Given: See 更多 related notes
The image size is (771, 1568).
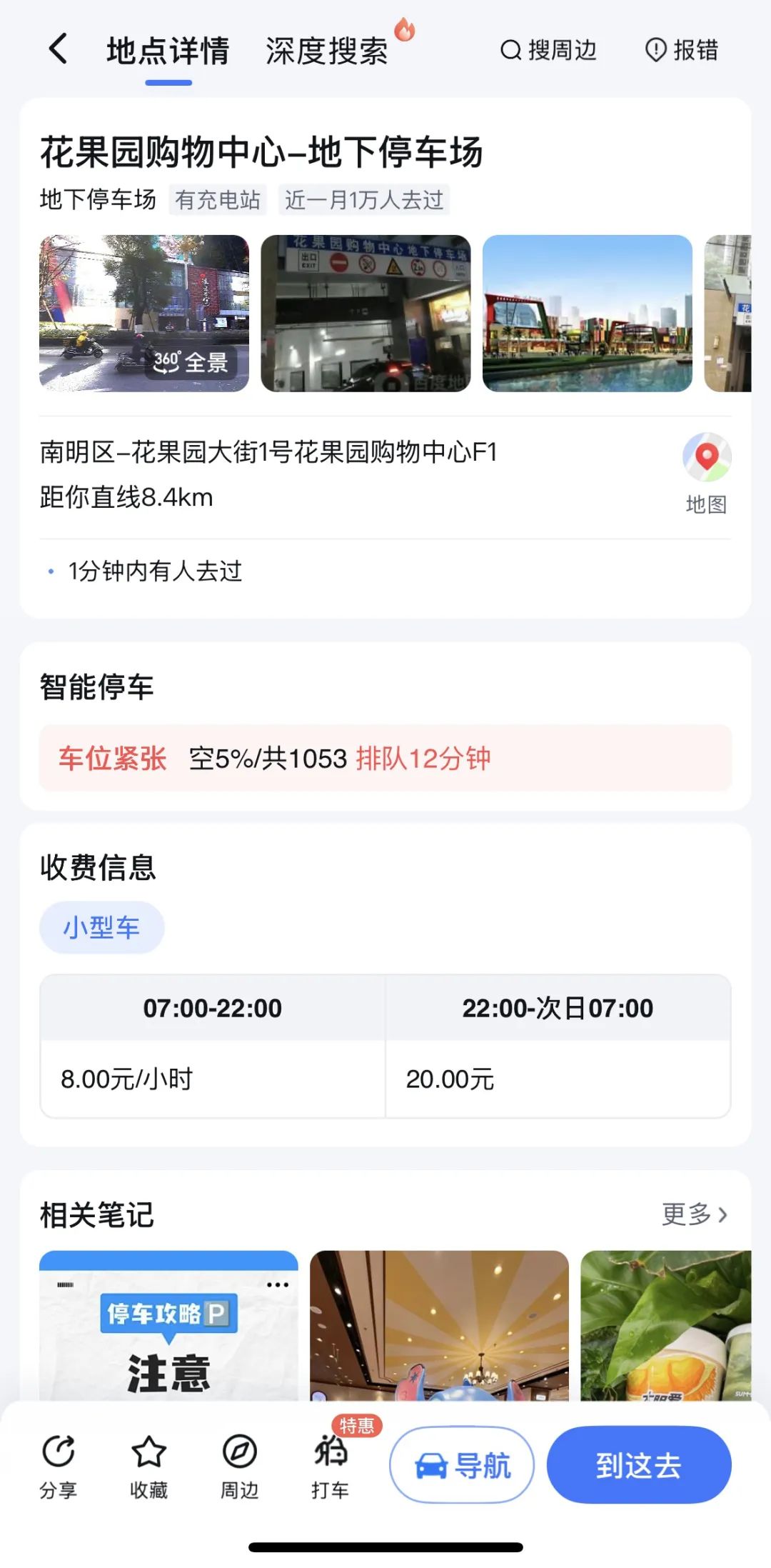Looking at the screenshot, I should pyautogui.click(x=694, y=1214).
